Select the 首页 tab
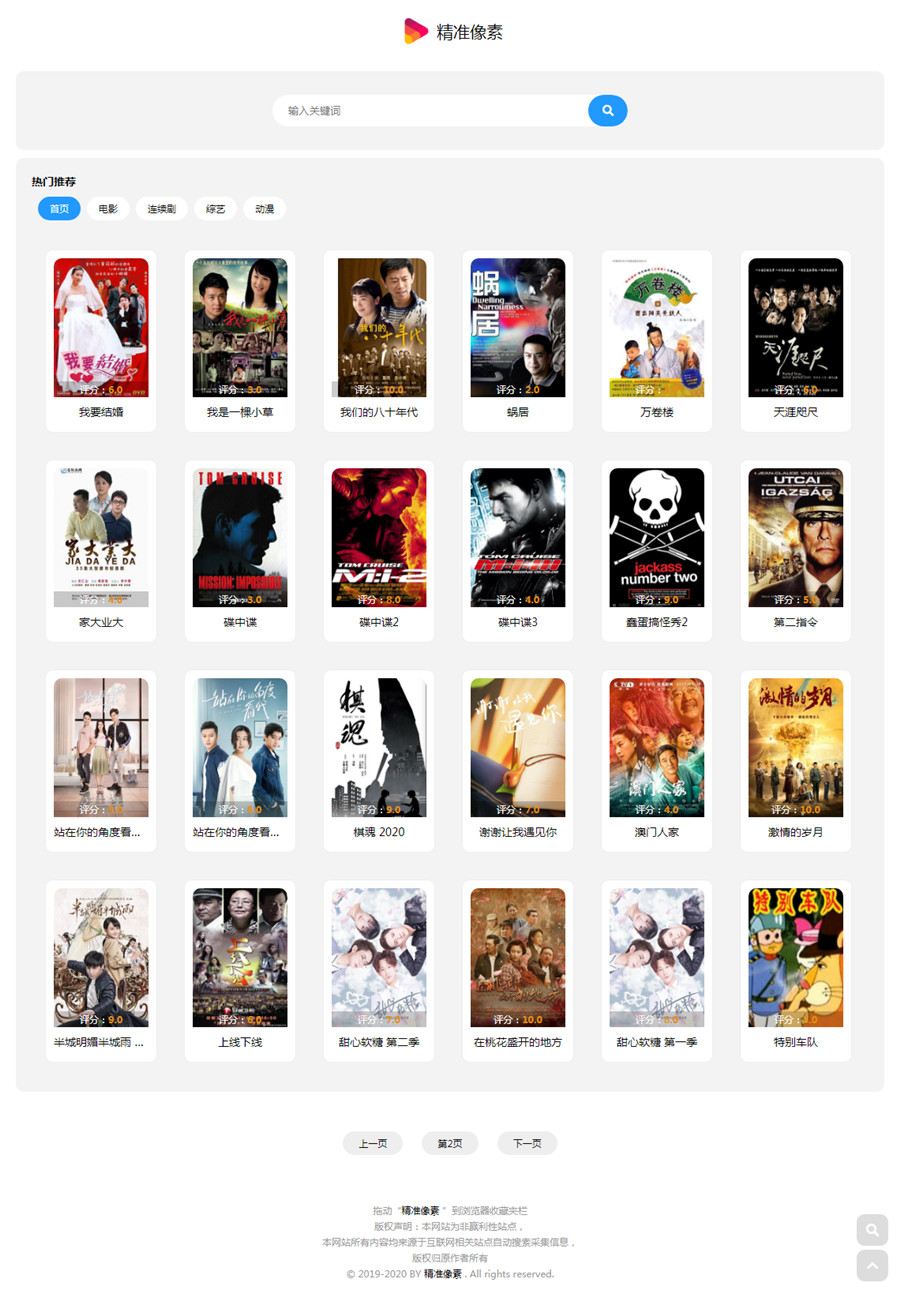Viewport: 900px width, 1297px height. click(x=59, y=209)
